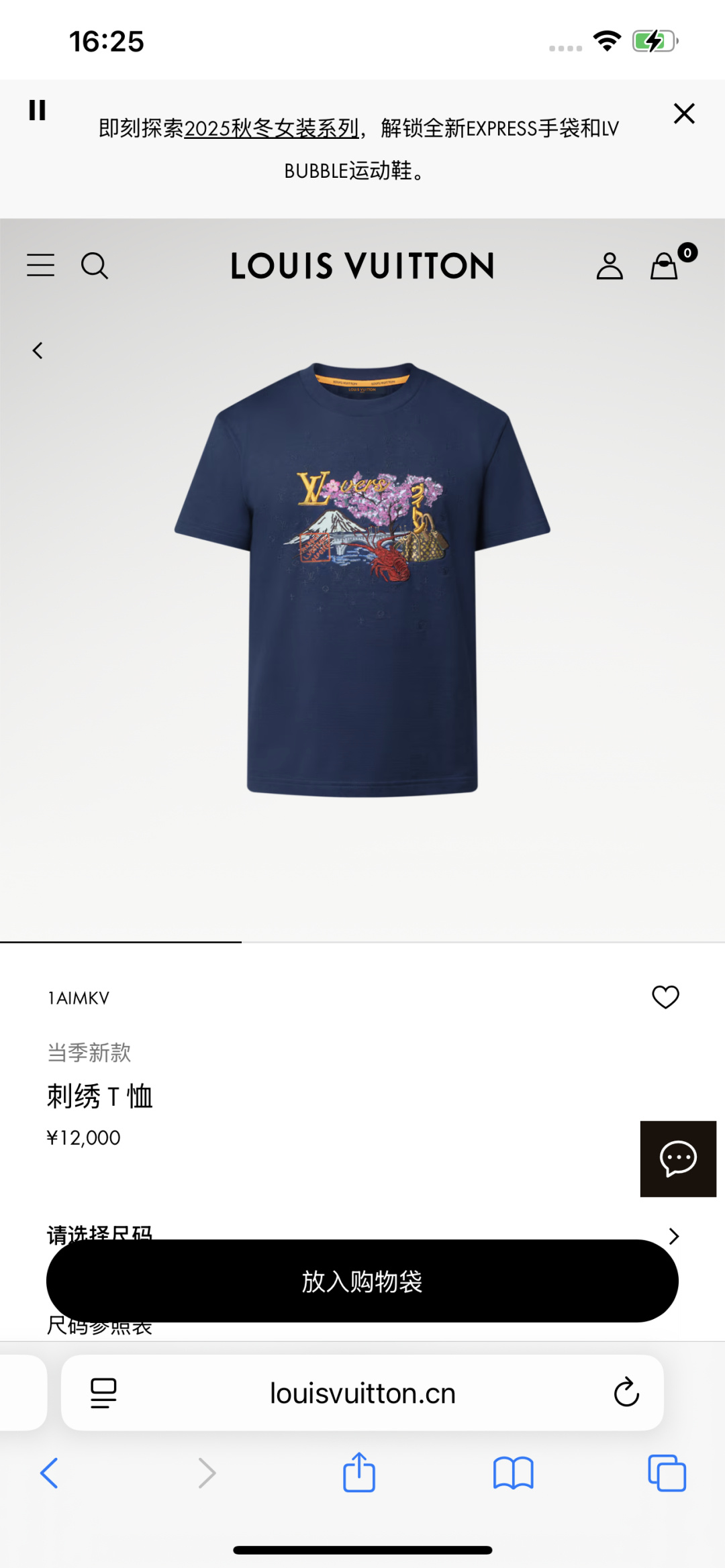The width and height of the screenshot is (725, 1568).
Task: Open Safari page settings menu icon
Action: tap(103, 1393)
